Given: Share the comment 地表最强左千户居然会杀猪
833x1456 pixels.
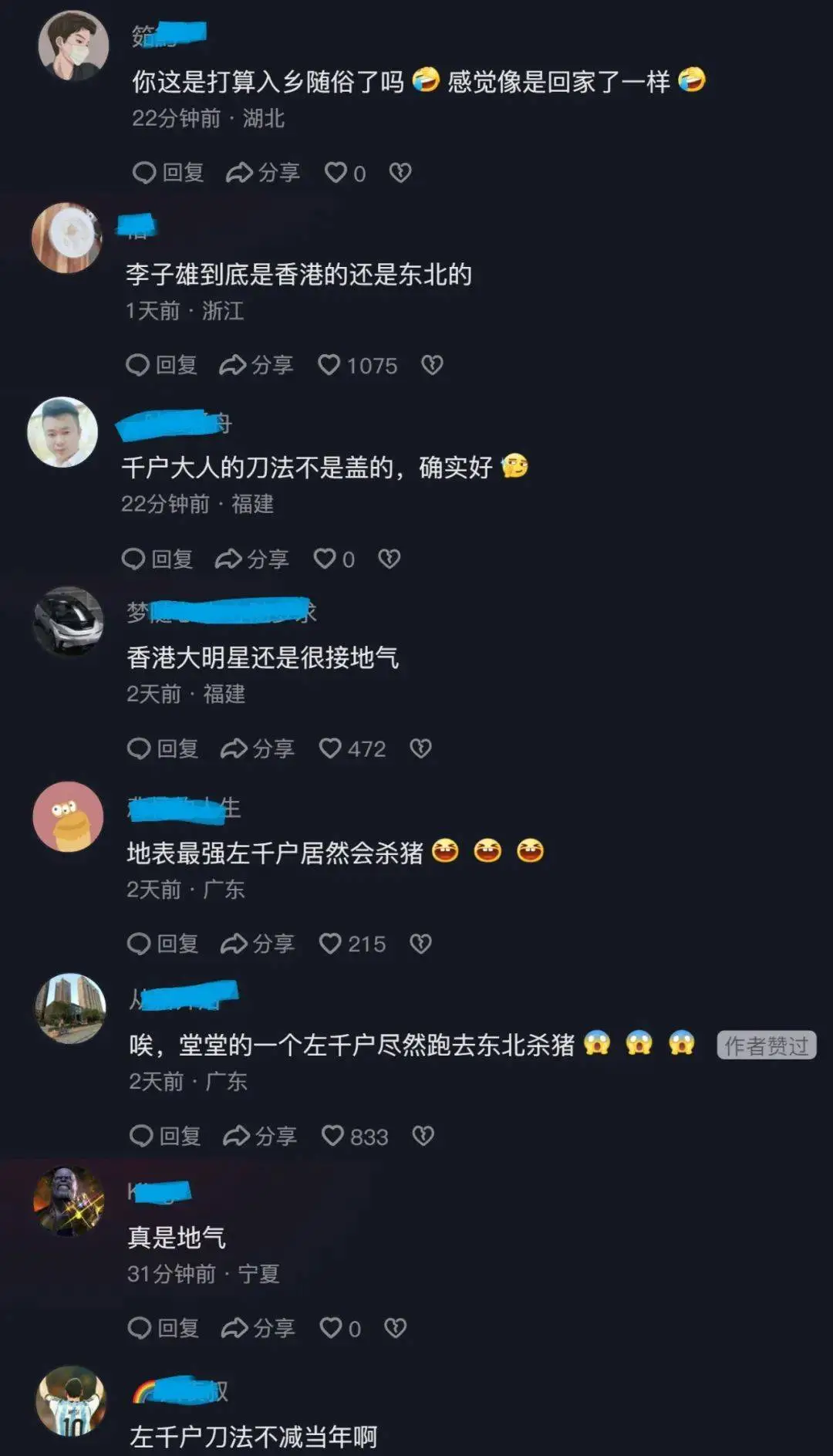Looking at the screenshot, I should tap(258, 944).
